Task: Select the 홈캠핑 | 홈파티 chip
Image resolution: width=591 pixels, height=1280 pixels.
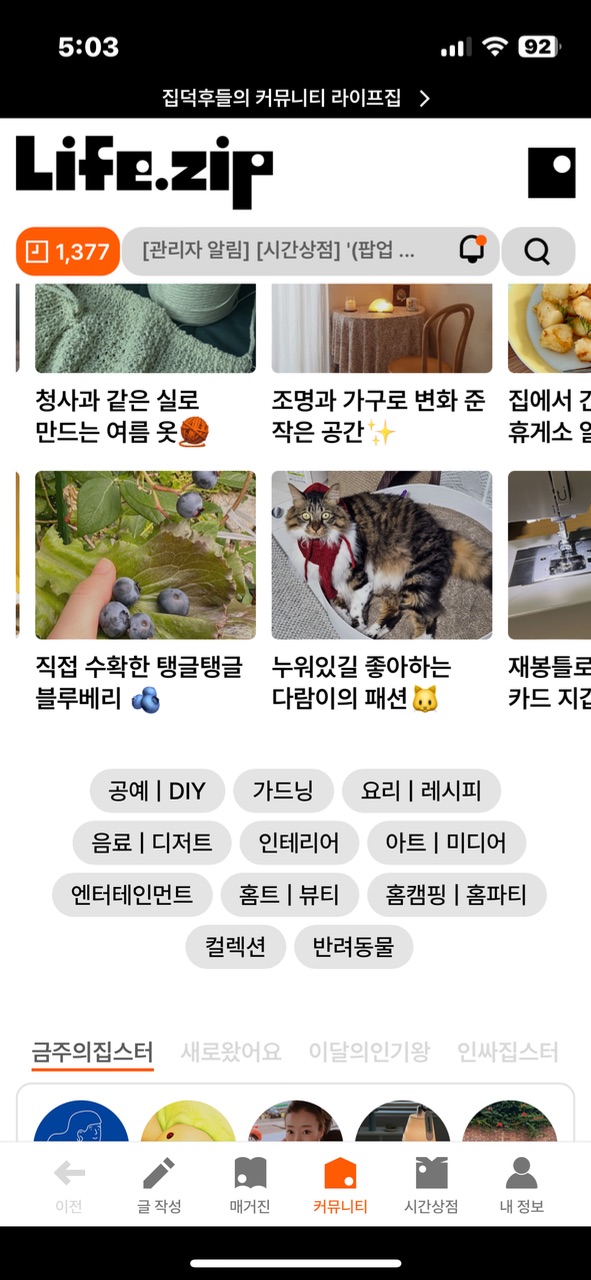Action: point(456,895)
